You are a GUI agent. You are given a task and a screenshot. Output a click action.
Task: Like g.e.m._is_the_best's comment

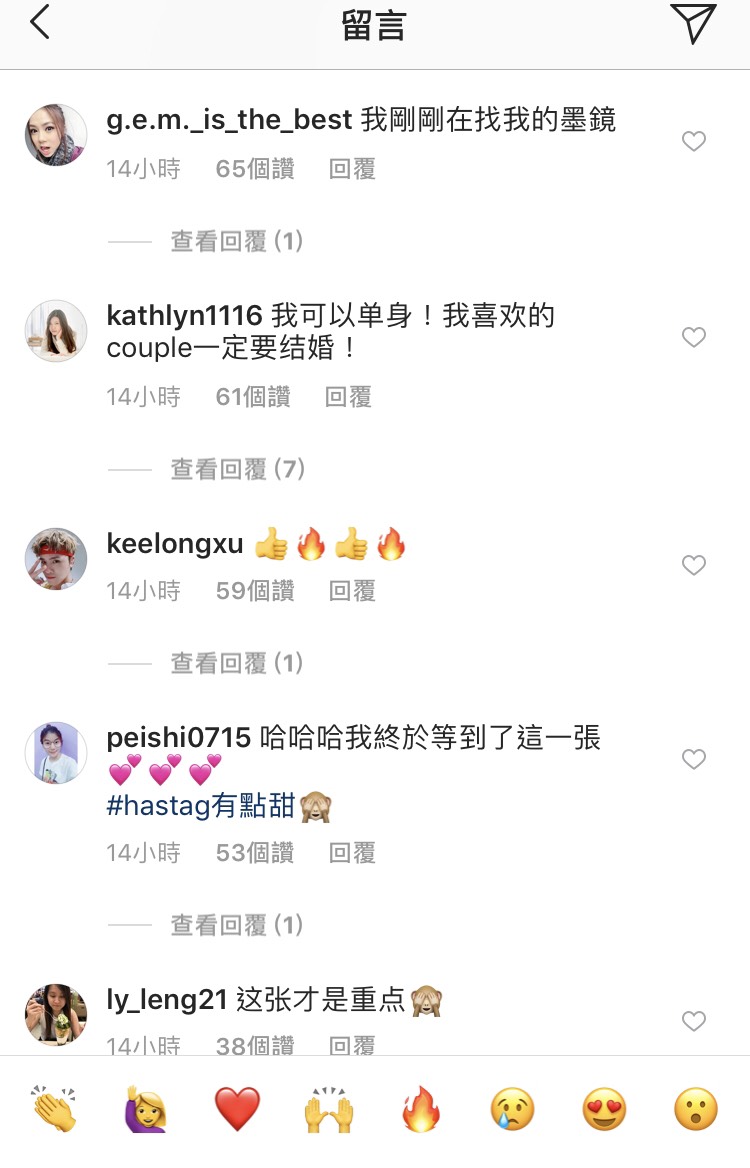693,142
